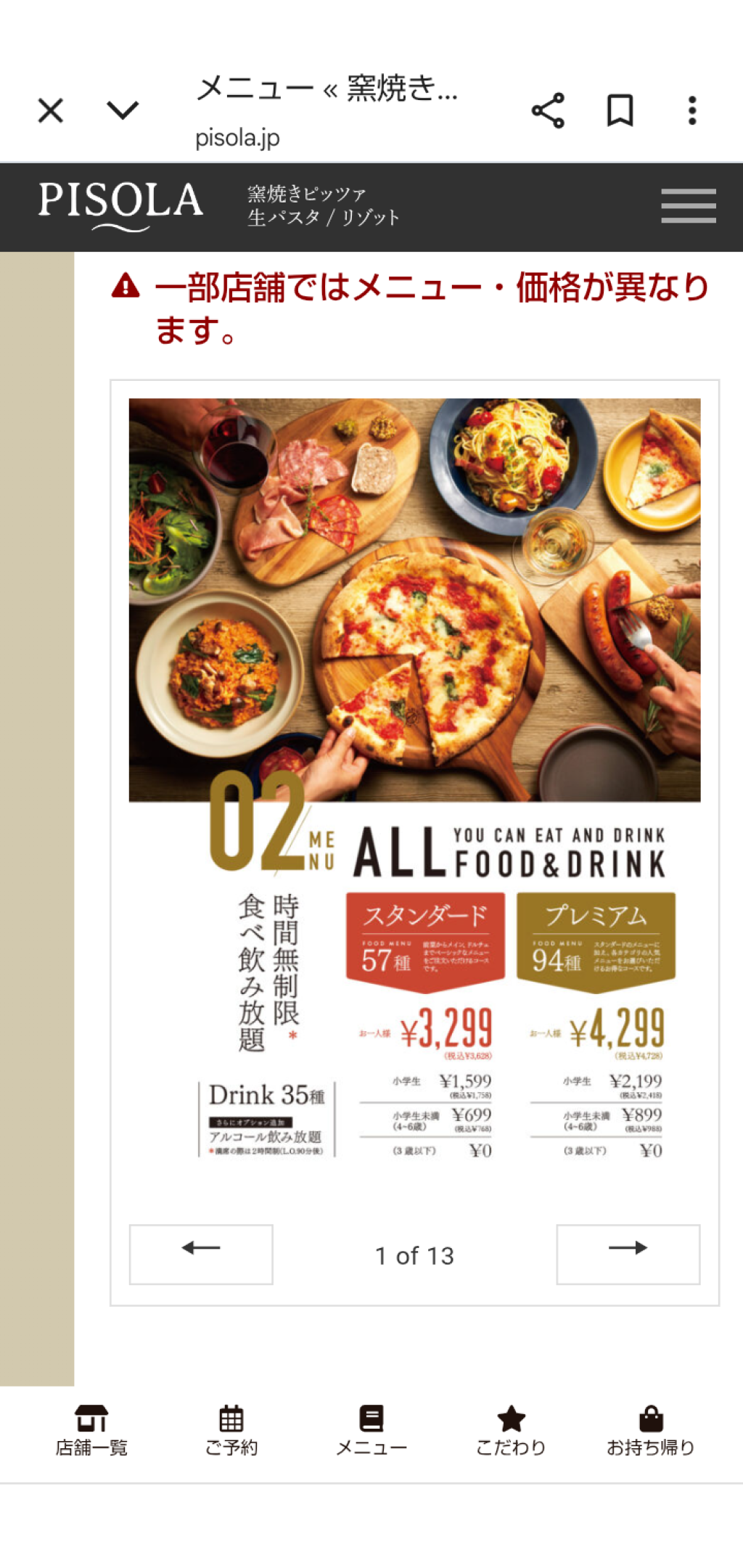Expand the page info chevron

(x=122, y=110)
